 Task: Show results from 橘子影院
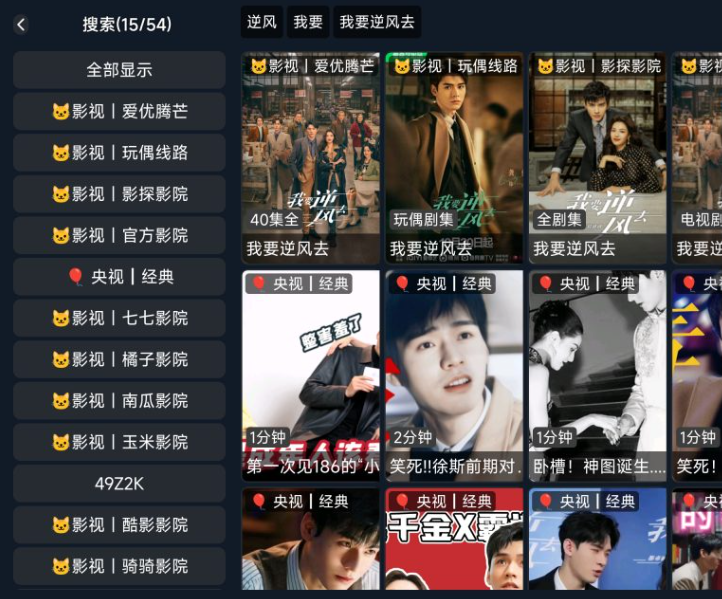pos(119,359)
